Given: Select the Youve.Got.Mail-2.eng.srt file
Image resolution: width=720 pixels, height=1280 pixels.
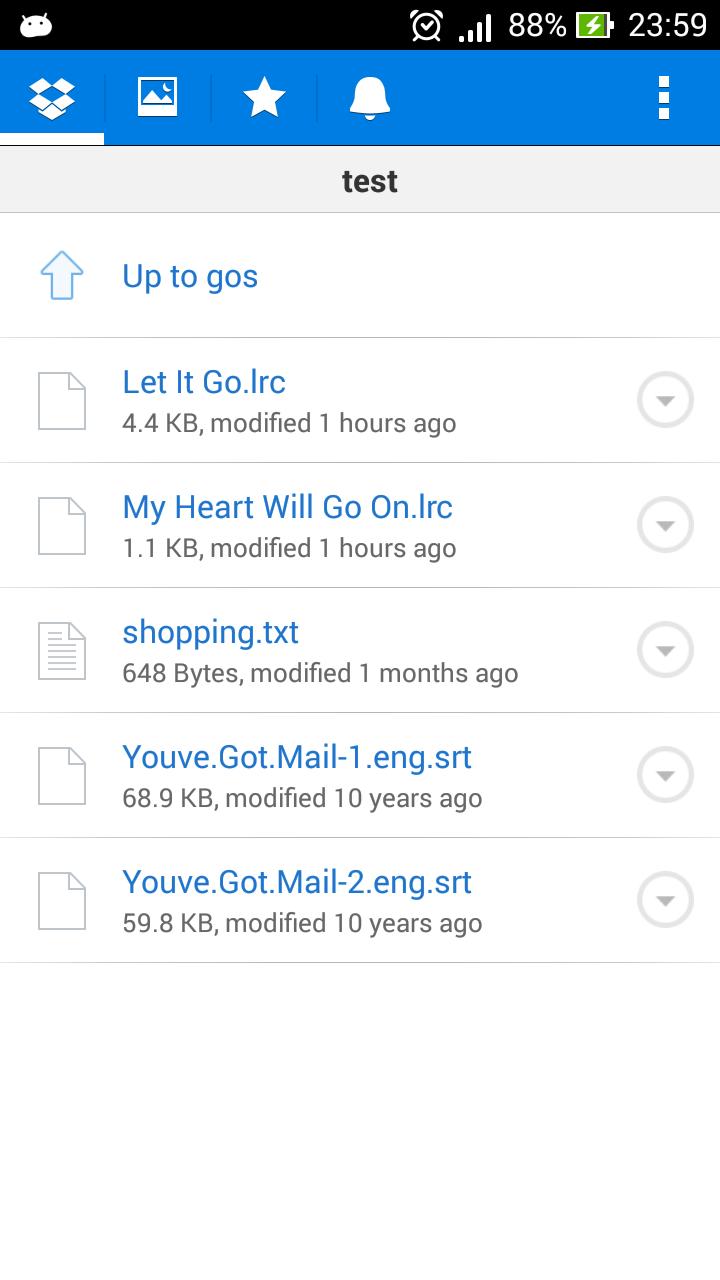Looking at the screenshot, I should [297, 882].
